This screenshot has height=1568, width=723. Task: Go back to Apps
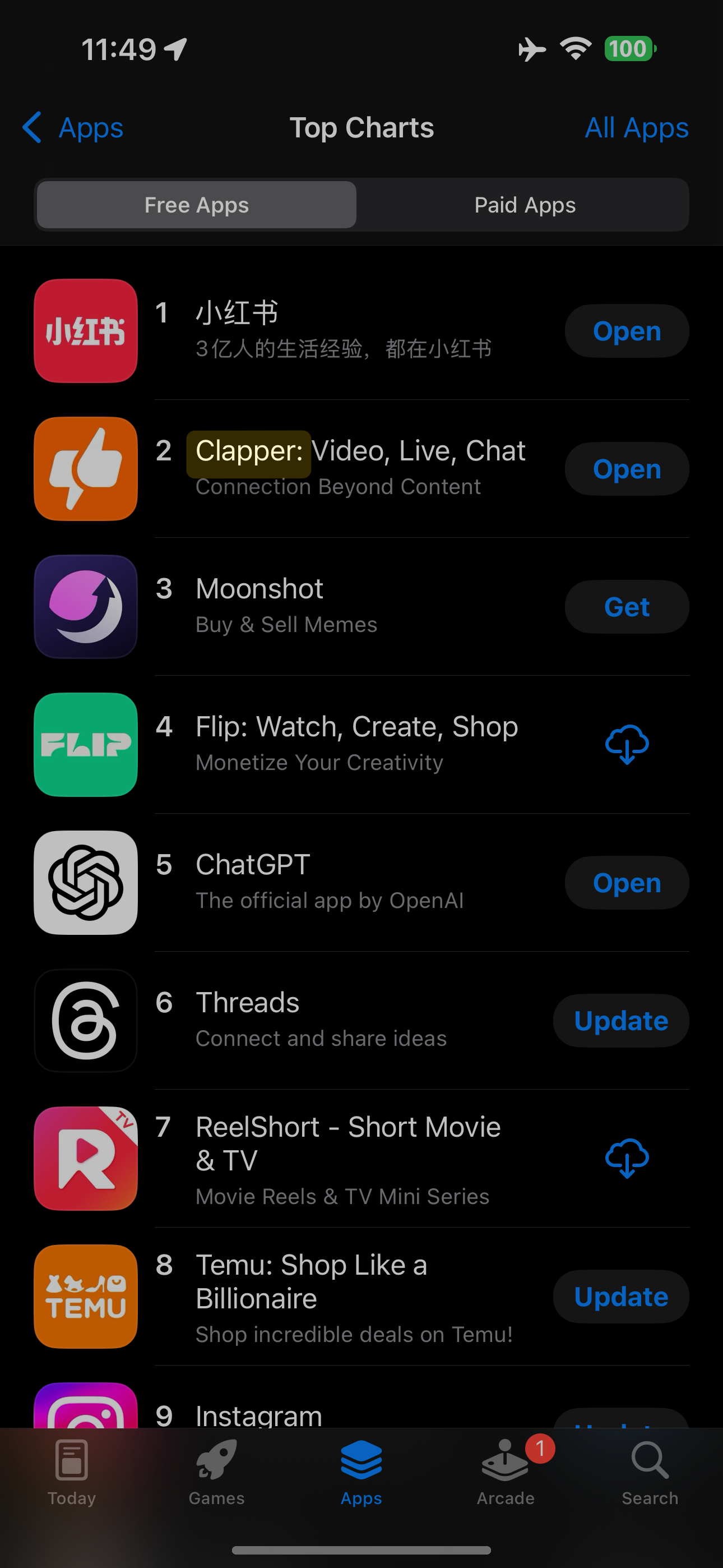point(73,128)
